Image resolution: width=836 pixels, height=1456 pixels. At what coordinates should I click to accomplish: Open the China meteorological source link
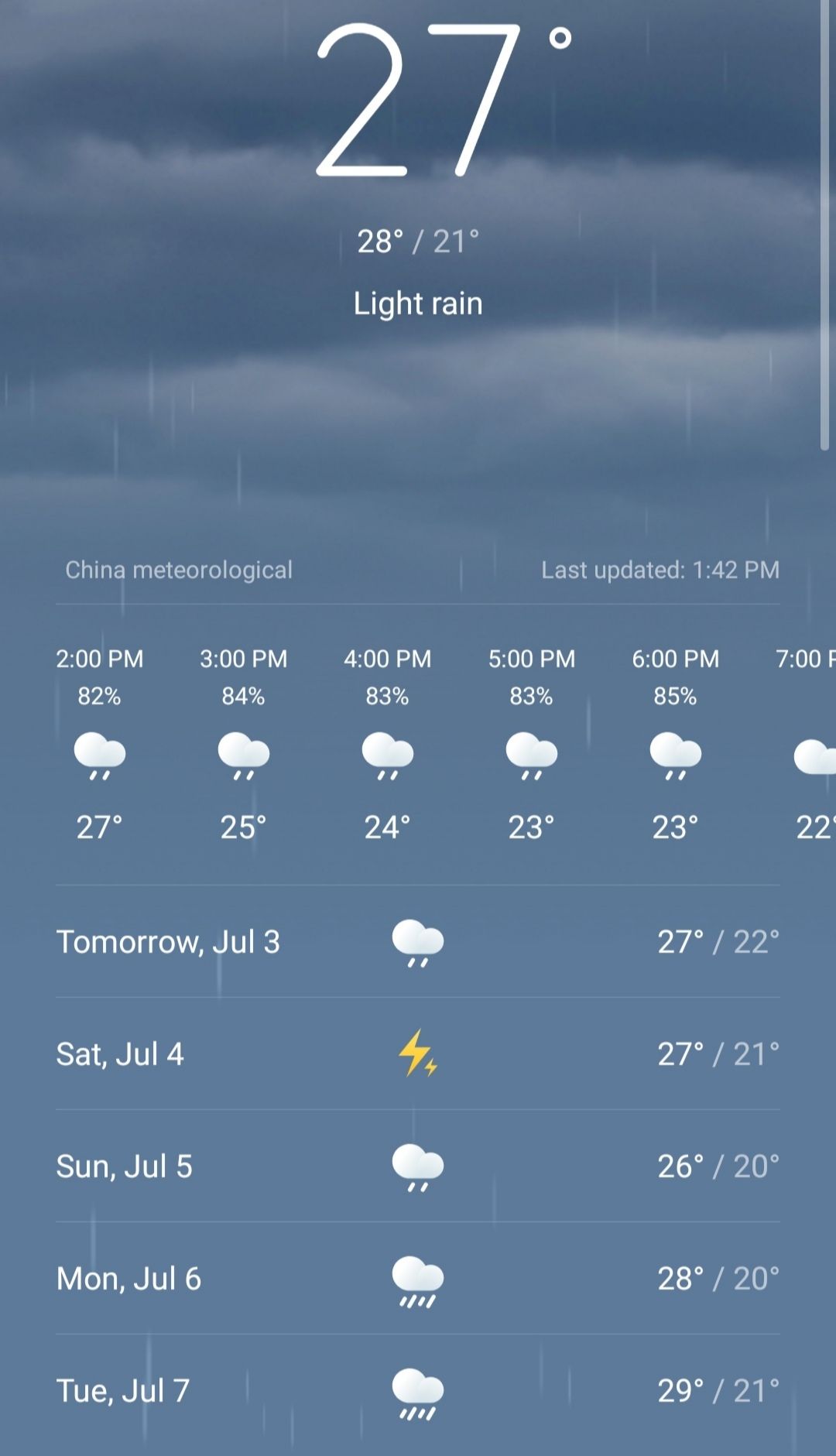[179, 570]
